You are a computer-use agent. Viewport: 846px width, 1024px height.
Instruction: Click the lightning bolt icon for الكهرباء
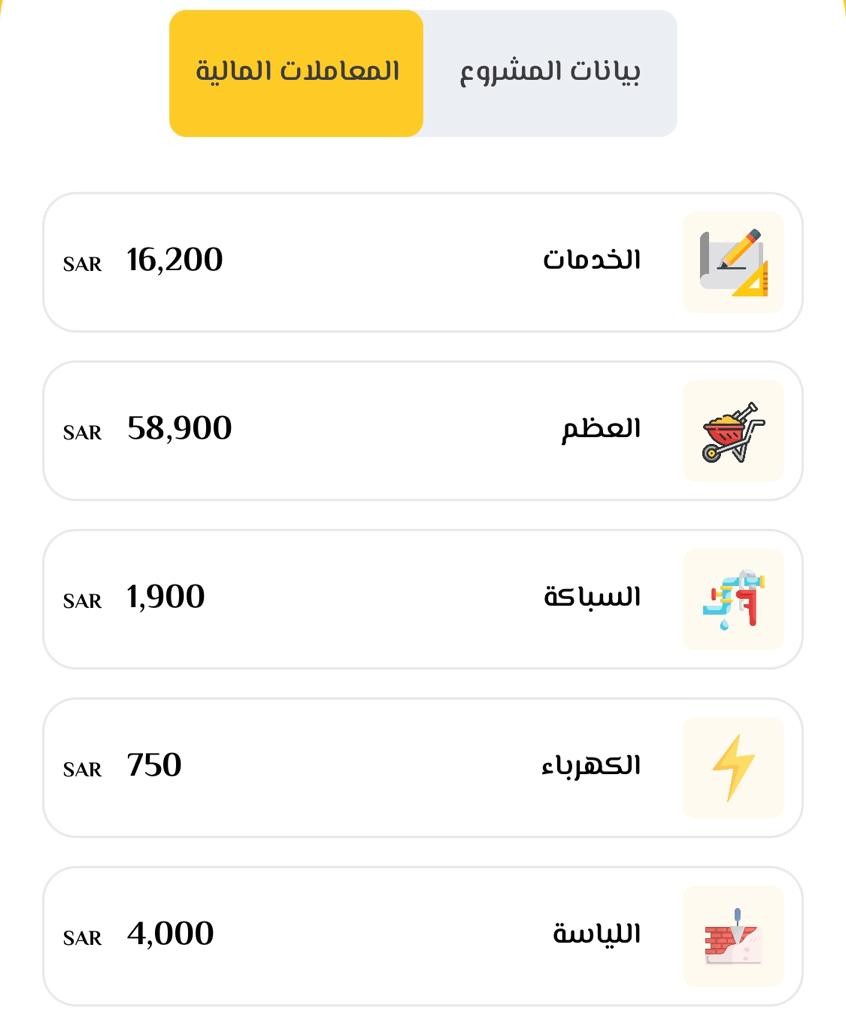tap(733, 765)
